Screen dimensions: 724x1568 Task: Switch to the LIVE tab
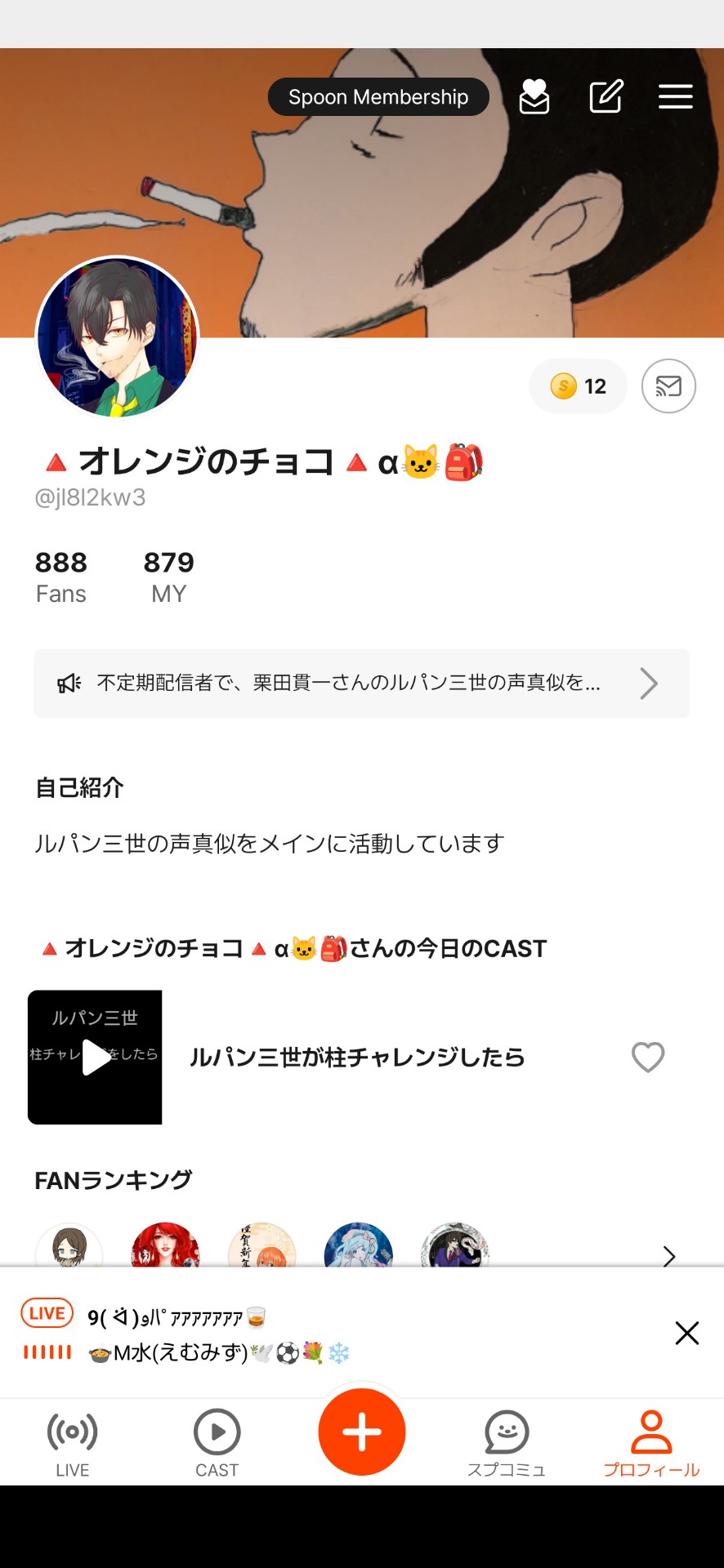click(x=73, y=1444)
